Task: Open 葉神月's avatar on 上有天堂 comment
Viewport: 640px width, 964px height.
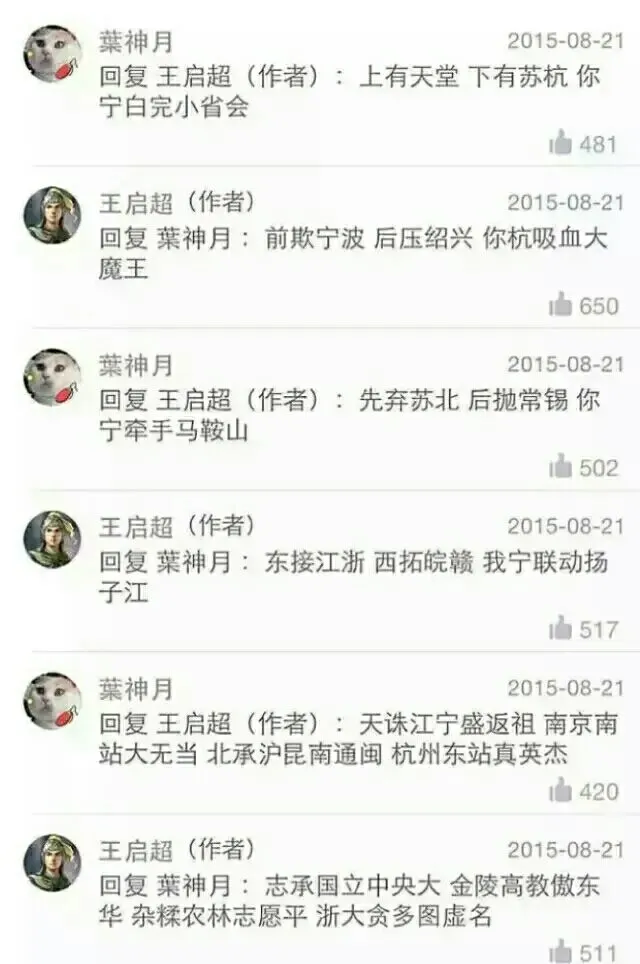Action: point(52,54)
